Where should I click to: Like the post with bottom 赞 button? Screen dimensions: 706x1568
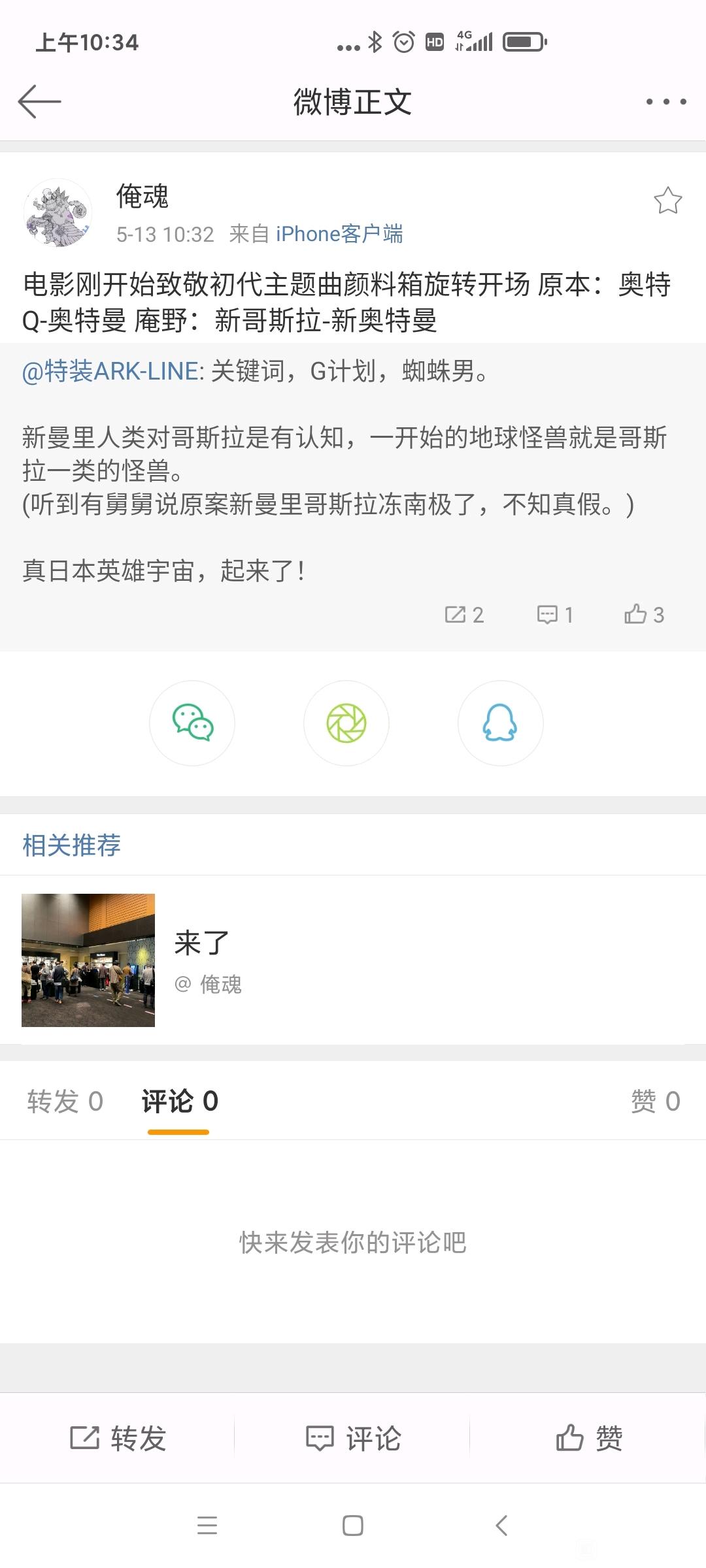(588, 1438)
